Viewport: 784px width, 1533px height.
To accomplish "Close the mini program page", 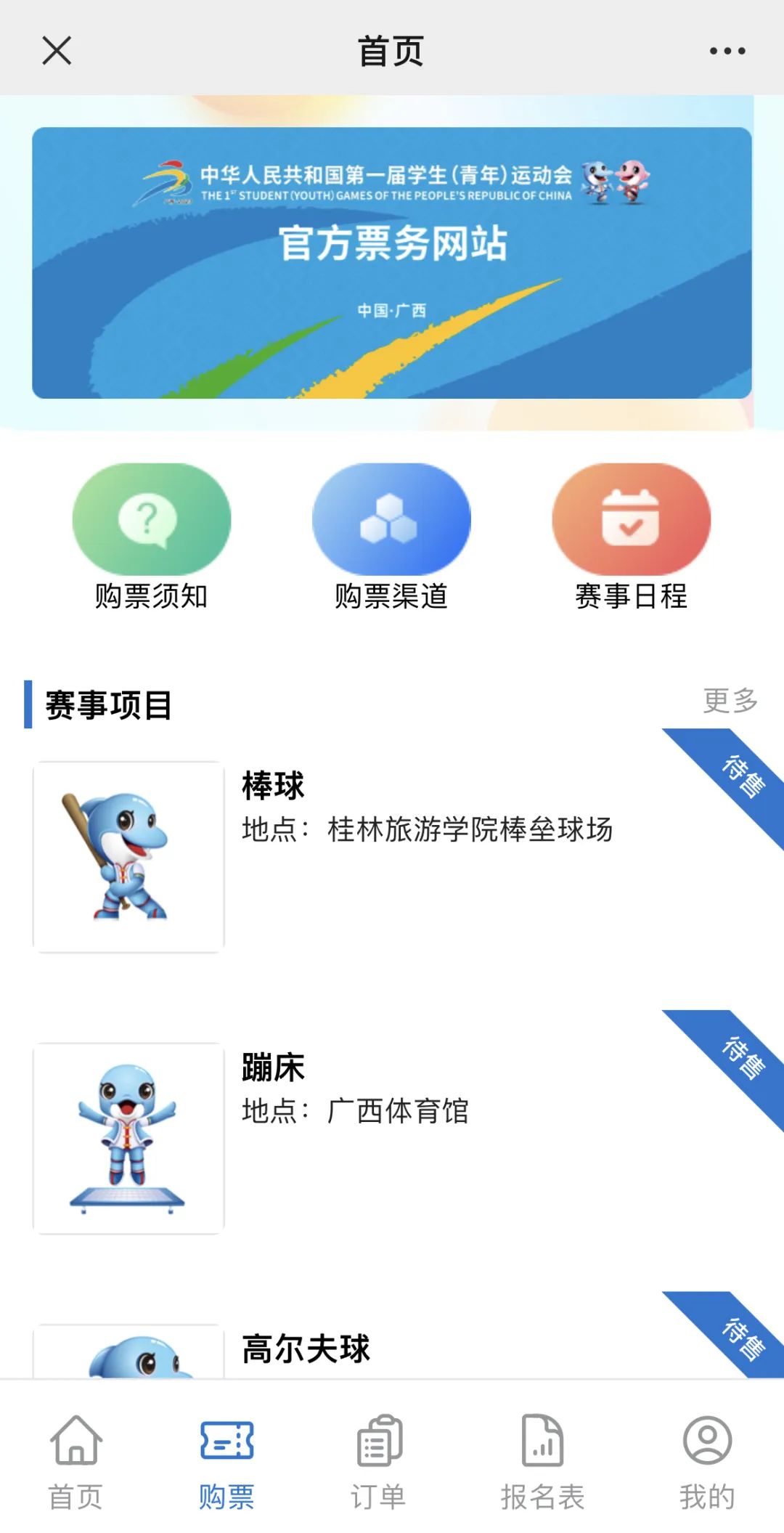I will 57,51.
